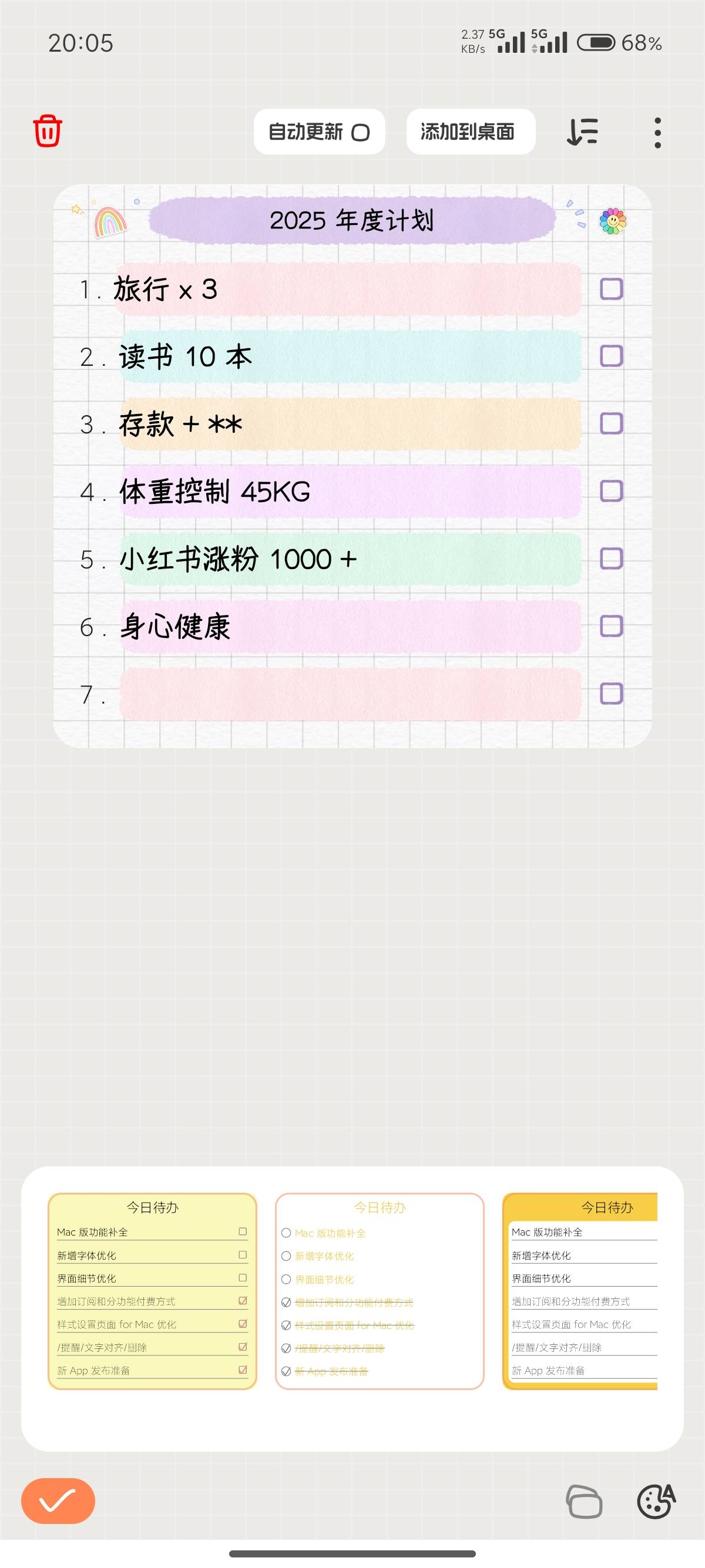The width and height of the screenshot is (705, 1568).
Task: Check the 体重控制 45KG box
Action: (611, 490)
